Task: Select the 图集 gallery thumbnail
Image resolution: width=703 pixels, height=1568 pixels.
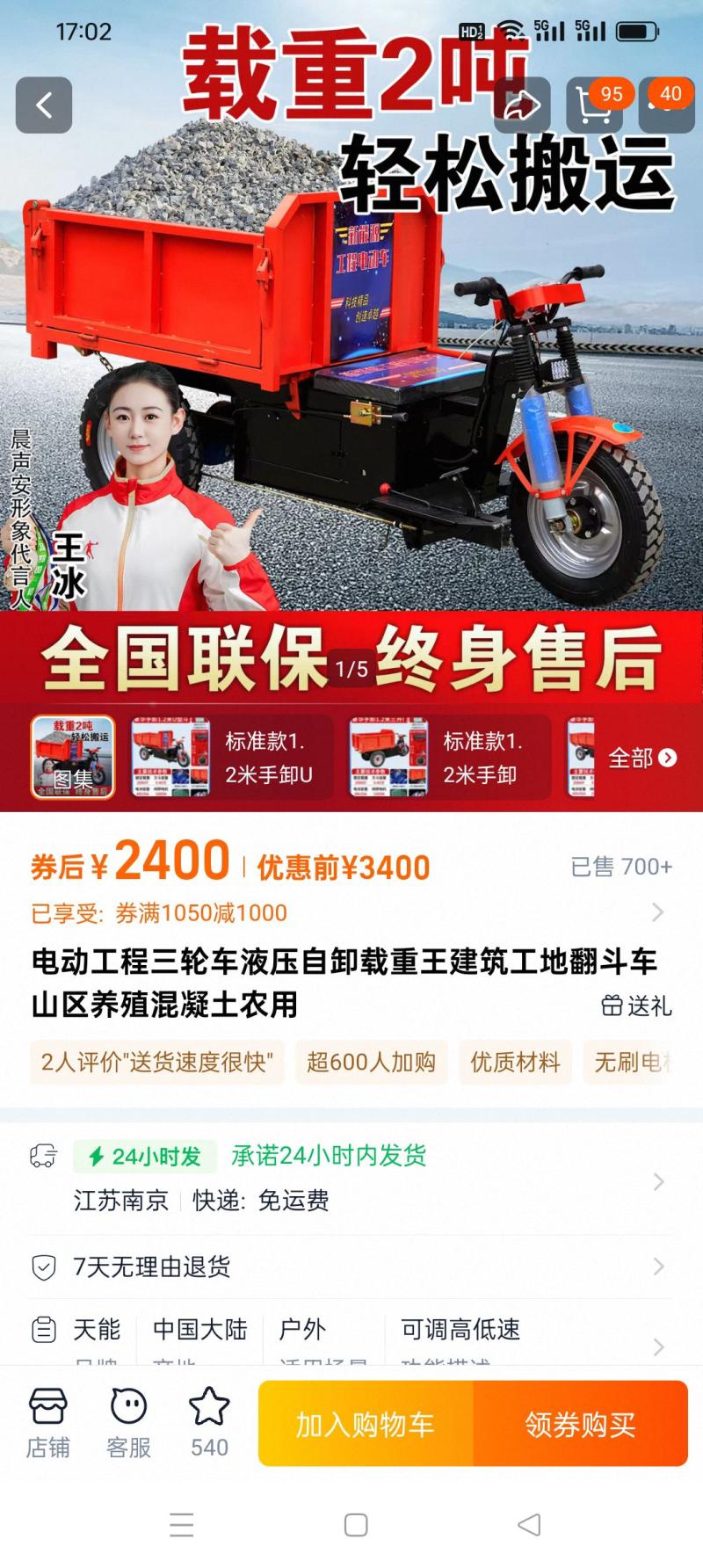Action: pos(73,757)
